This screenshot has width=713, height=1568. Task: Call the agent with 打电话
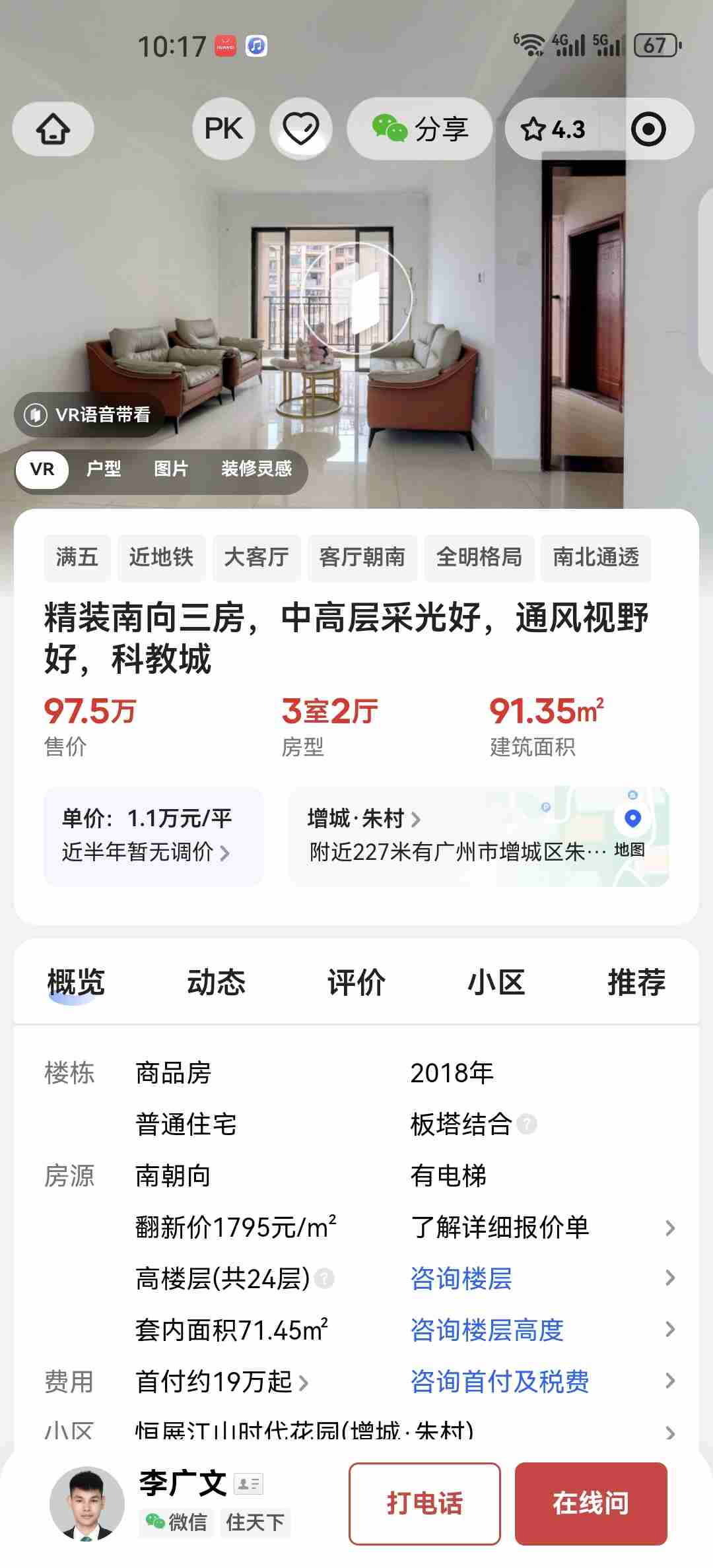coord(424,1504)
